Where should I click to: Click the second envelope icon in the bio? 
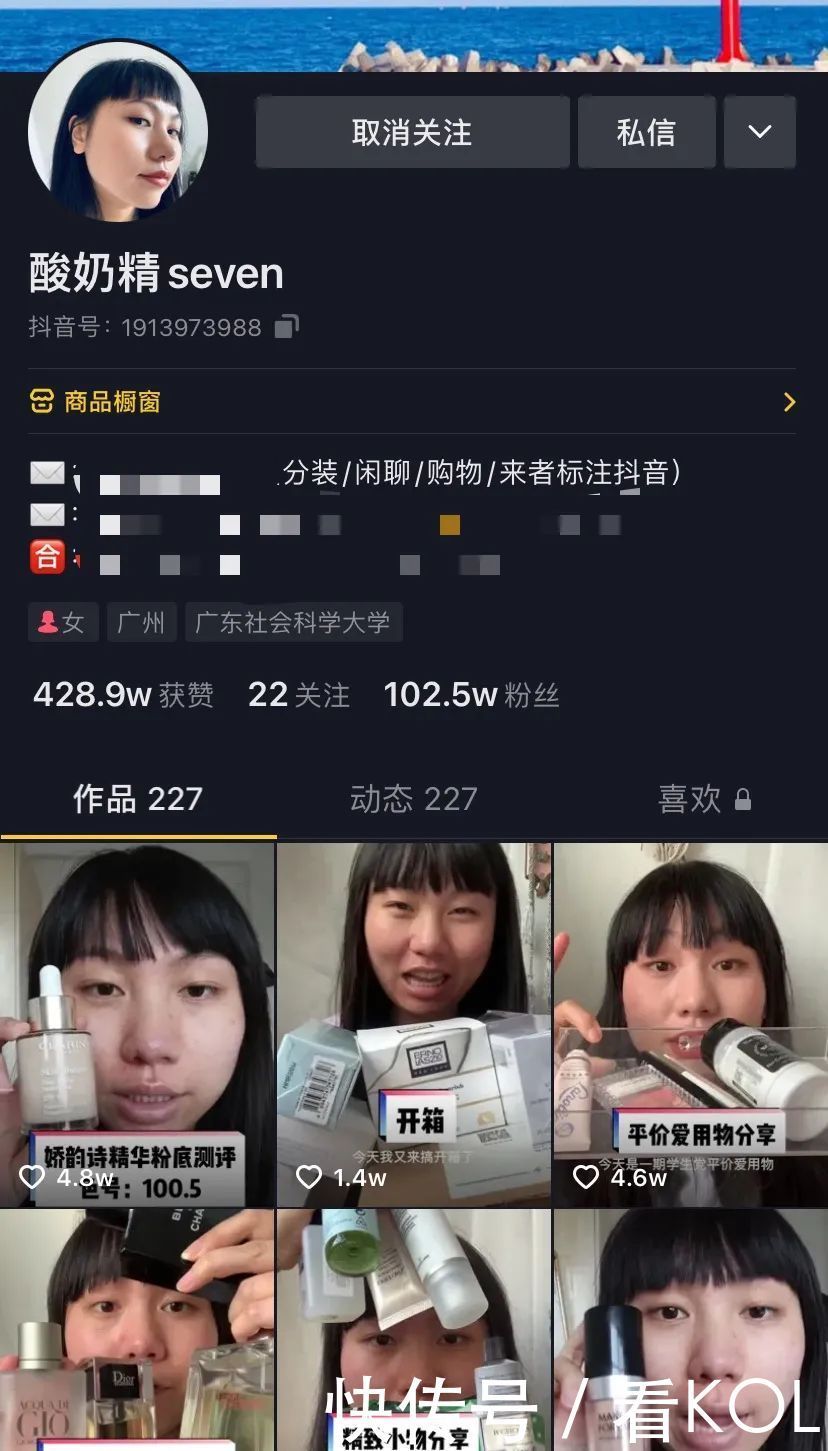[x=47, y=514]
